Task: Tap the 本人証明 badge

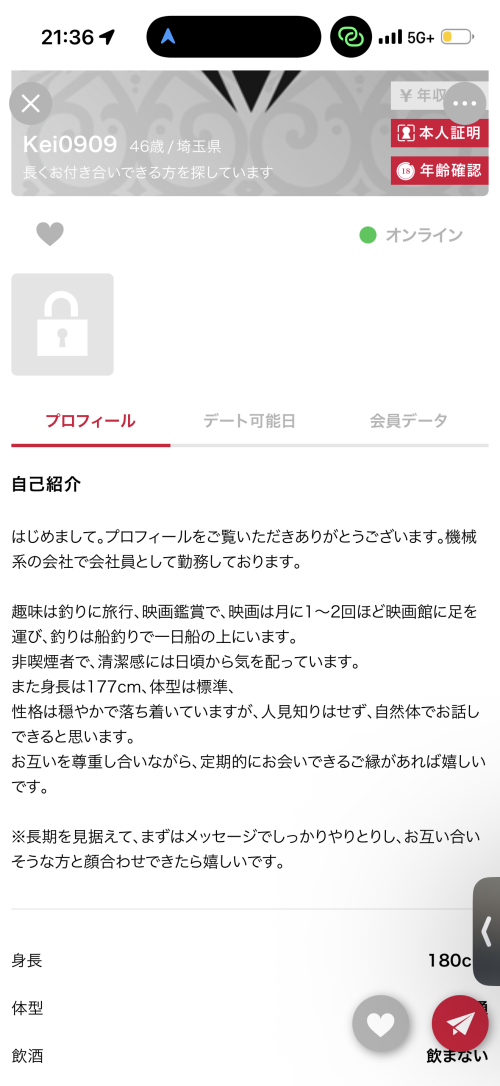Action: pos(440,133)
